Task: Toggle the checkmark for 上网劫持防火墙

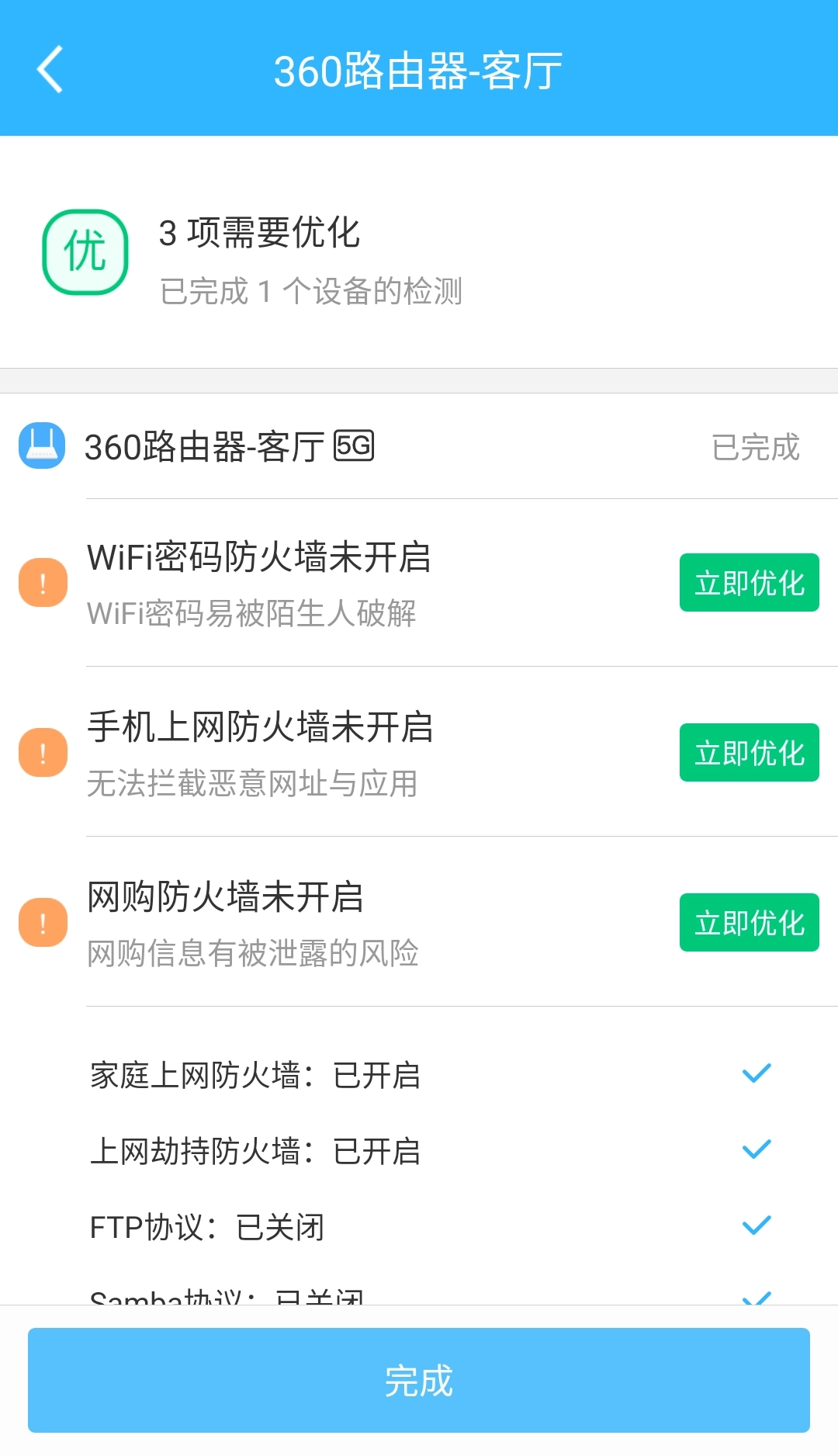Action: click(x=755, y=1149)
